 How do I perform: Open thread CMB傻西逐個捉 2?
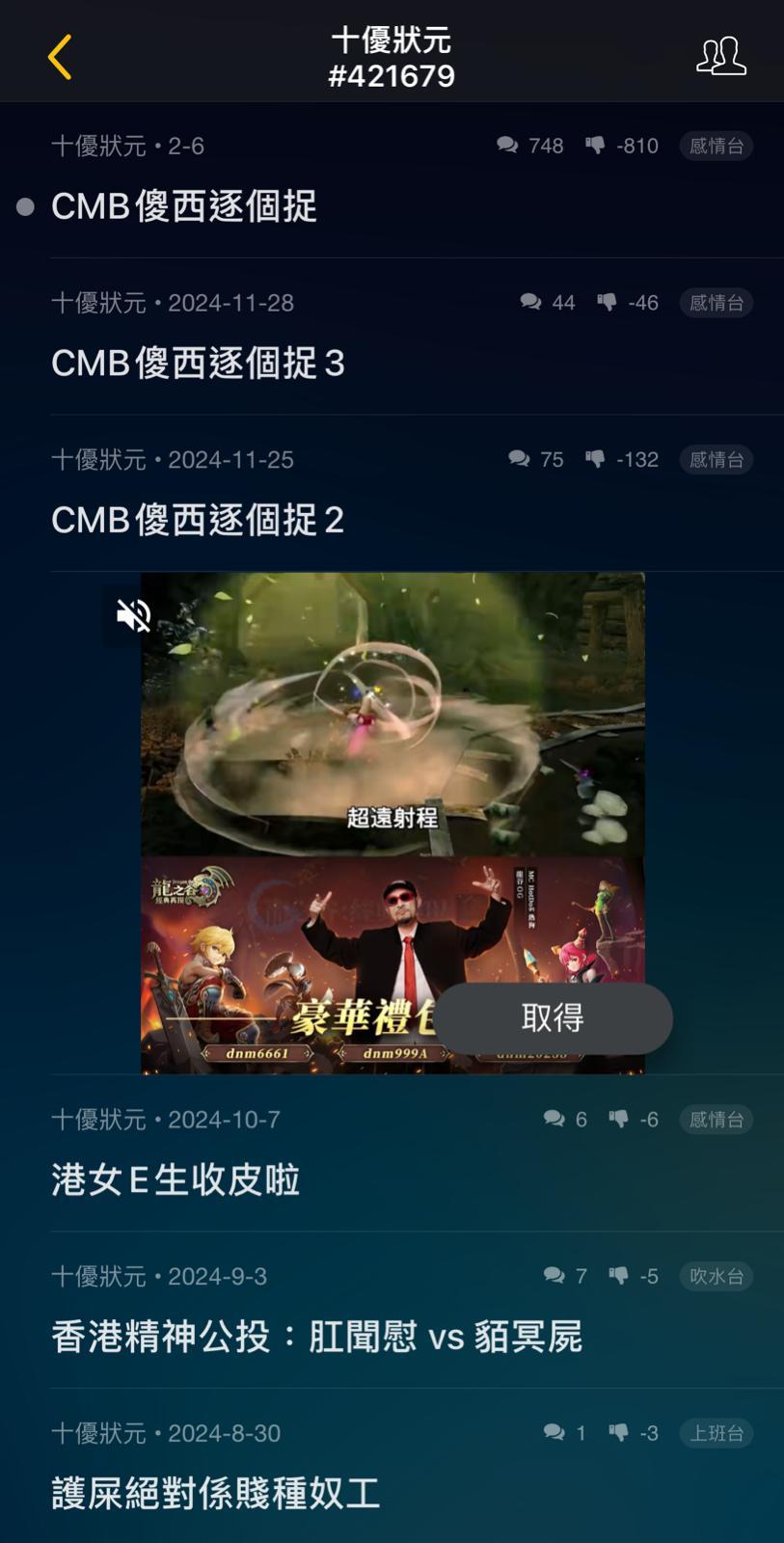pyautogui.click(x=198, y=521)
